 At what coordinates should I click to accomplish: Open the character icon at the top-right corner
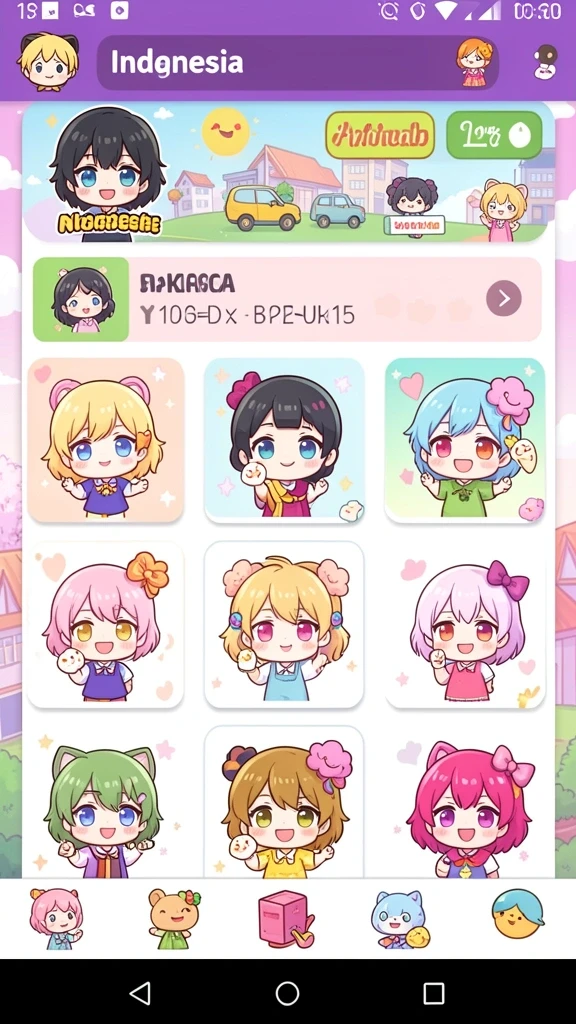pyautogui.click(x=545, y=62)
